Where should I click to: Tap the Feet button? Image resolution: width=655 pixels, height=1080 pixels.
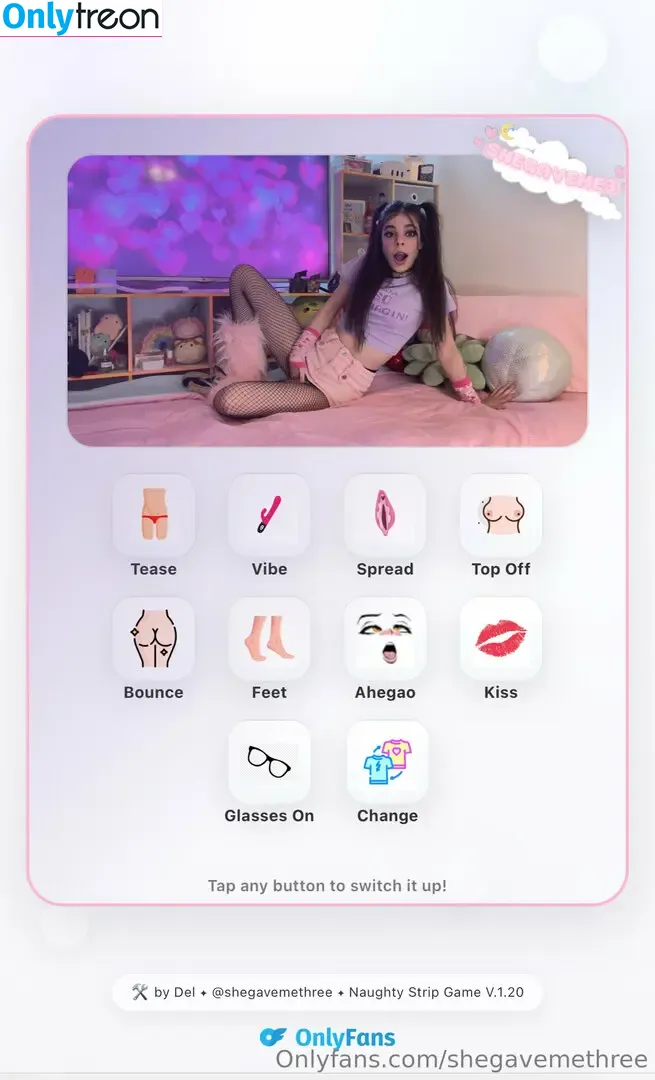pos(269,639)
